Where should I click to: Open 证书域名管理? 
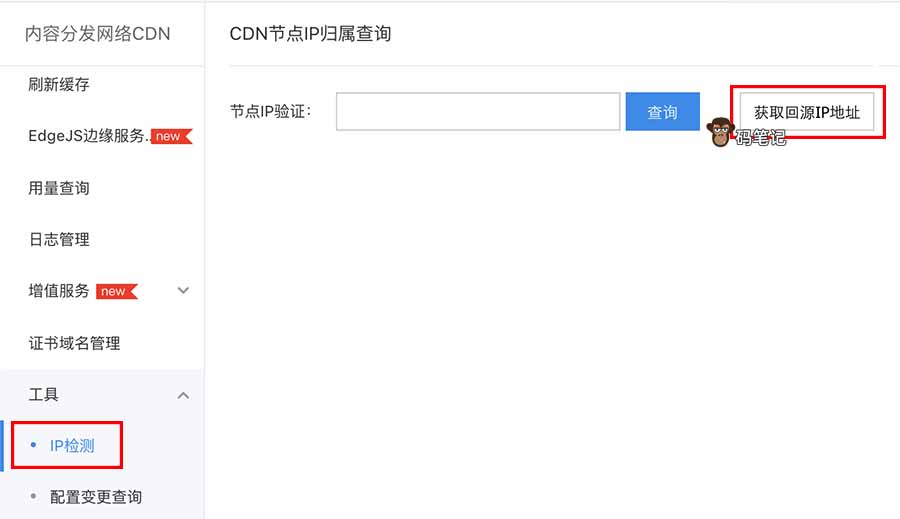pos(74,343)
